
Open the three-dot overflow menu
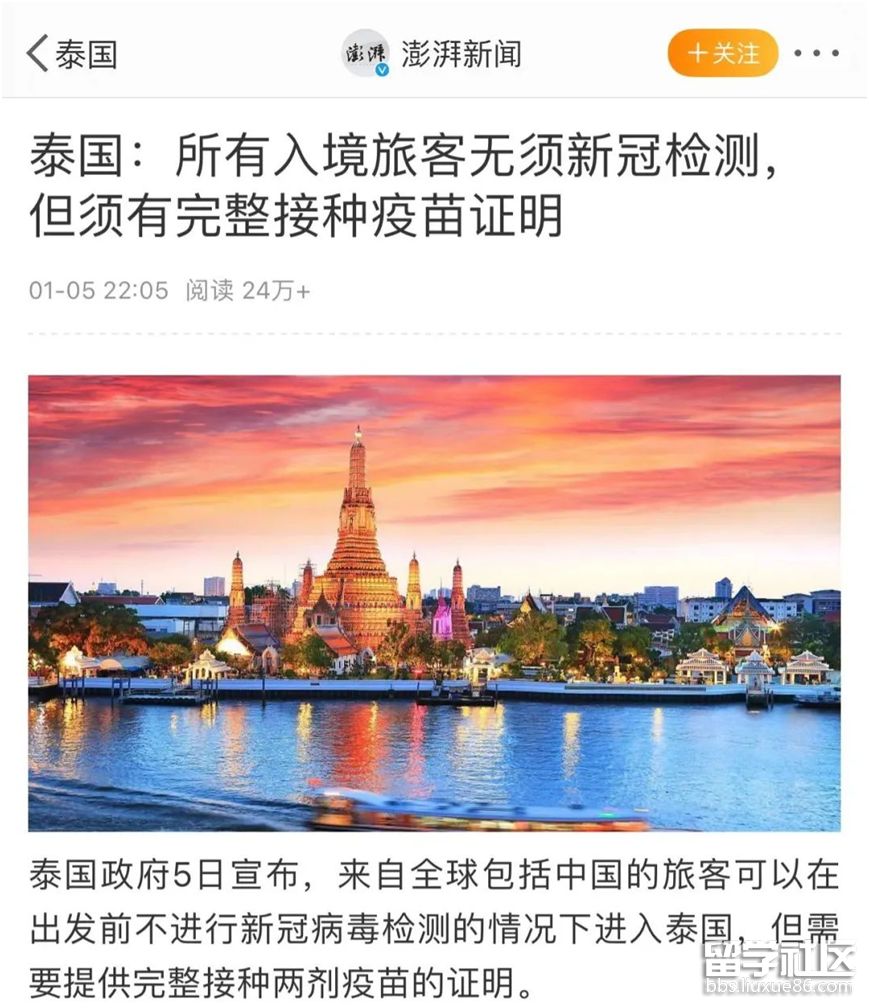click(x=817, y=54)
